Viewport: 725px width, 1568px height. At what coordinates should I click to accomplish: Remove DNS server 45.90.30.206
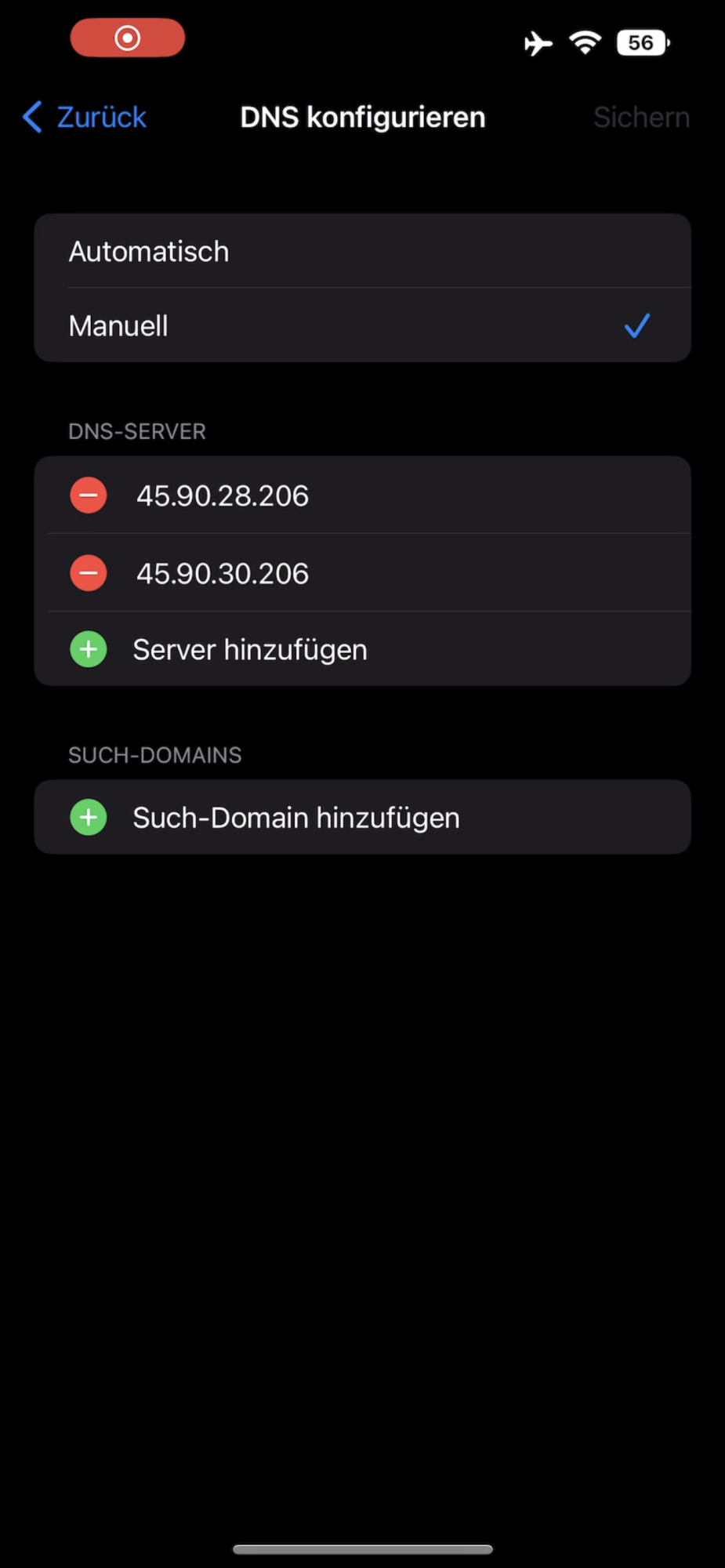(89, 573)
